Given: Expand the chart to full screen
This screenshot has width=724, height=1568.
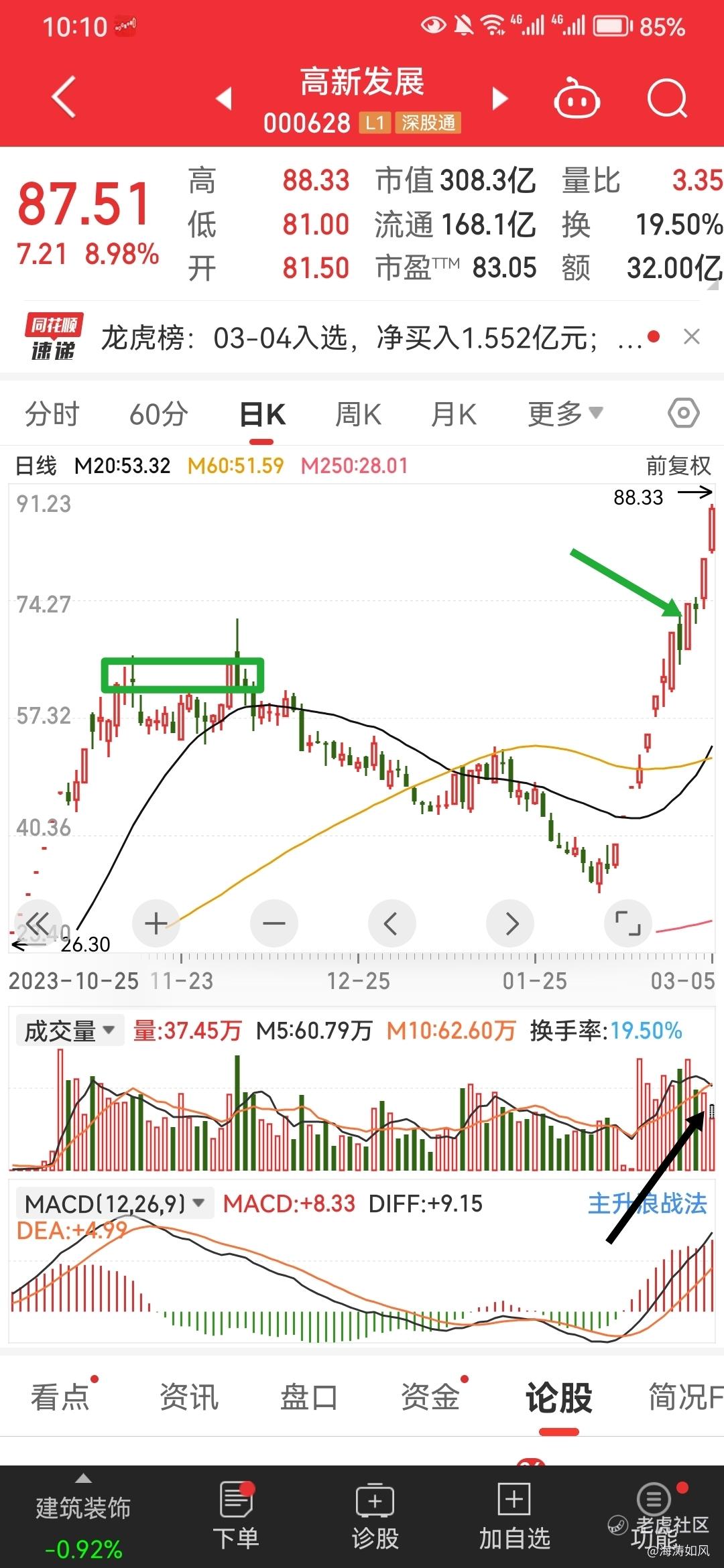Looking at the screenshot, I should [x=627, y=923].
